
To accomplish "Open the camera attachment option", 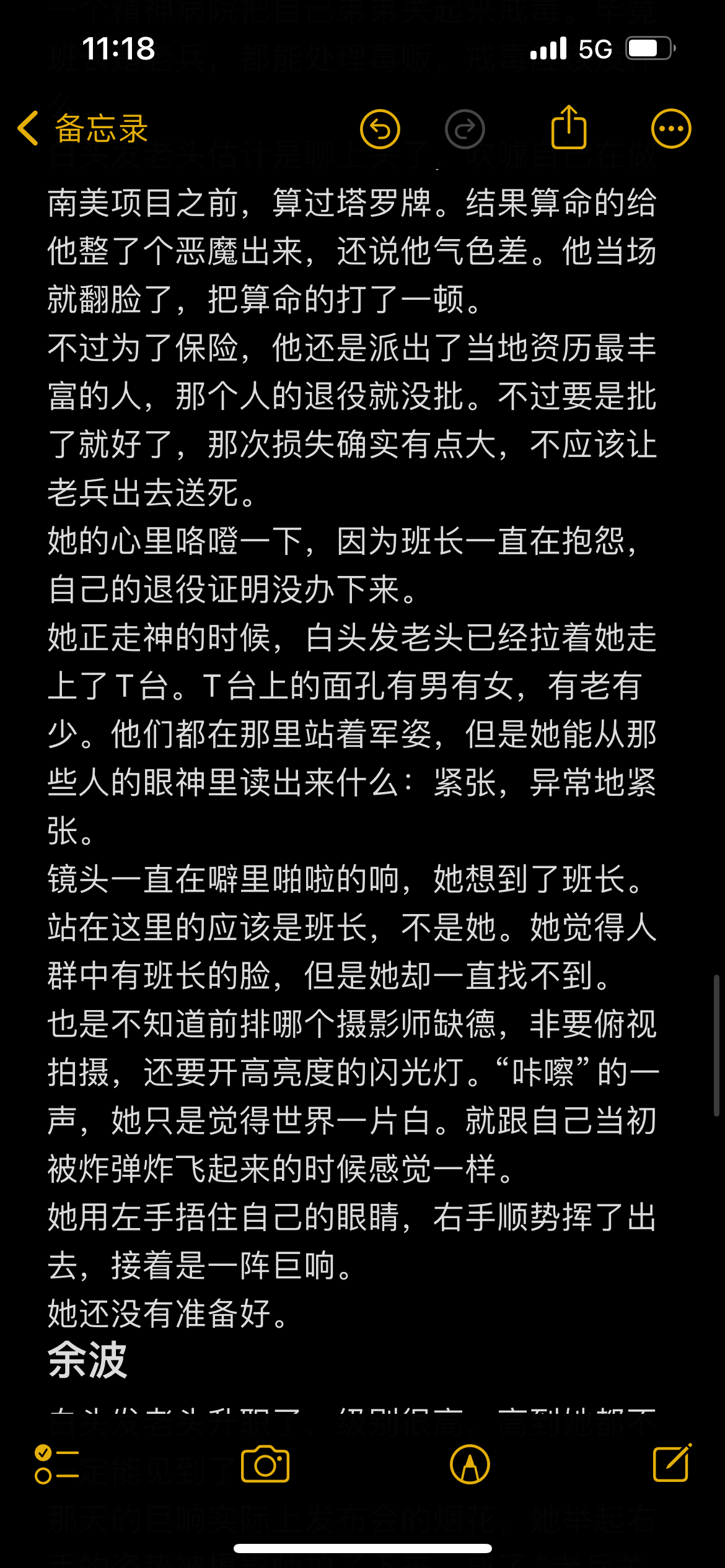I will (265, 1464).
